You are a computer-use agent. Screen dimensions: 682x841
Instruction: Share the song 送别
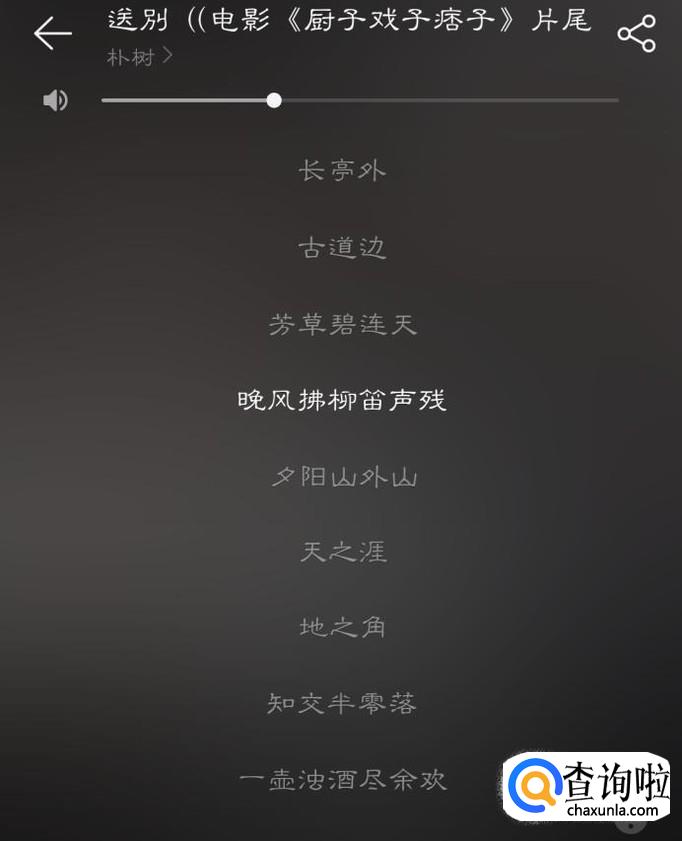click(x=636, y=34)
